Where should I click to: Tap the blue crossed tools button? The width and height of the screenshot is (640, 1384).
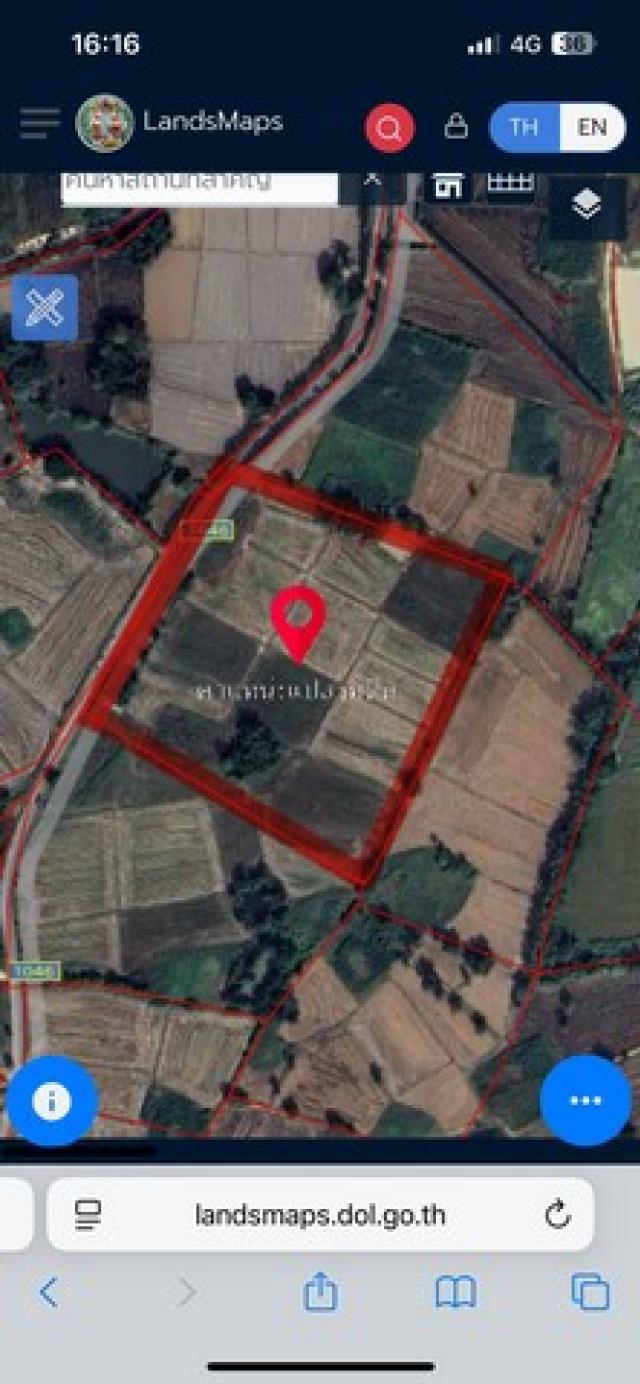click(x=45, y=308)
